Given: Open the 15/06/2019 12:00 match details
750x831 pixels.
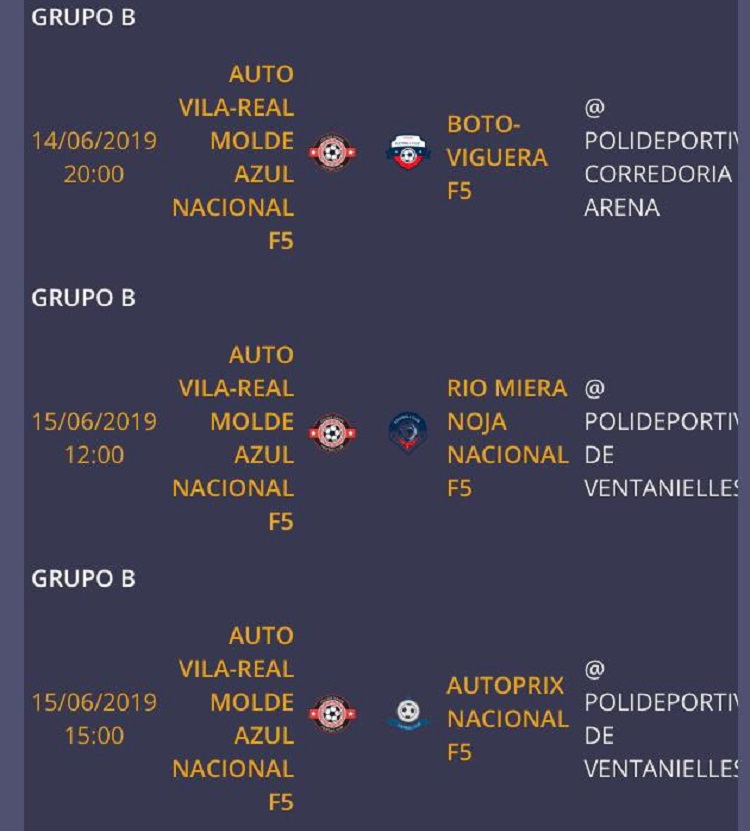Looking at the screenshot, I should (94, 438).
